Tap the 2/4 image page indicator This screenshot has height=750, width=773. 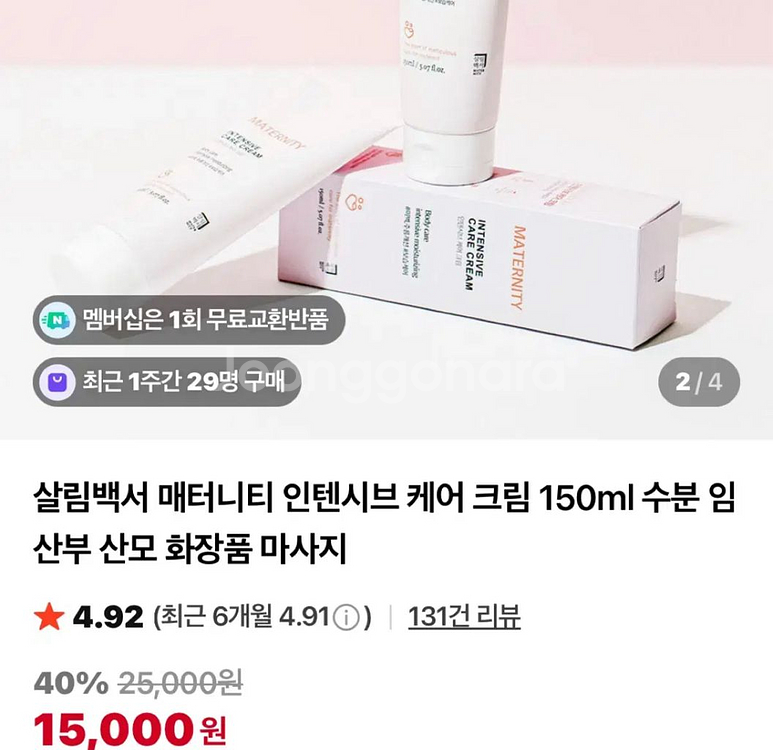point(698,382)
